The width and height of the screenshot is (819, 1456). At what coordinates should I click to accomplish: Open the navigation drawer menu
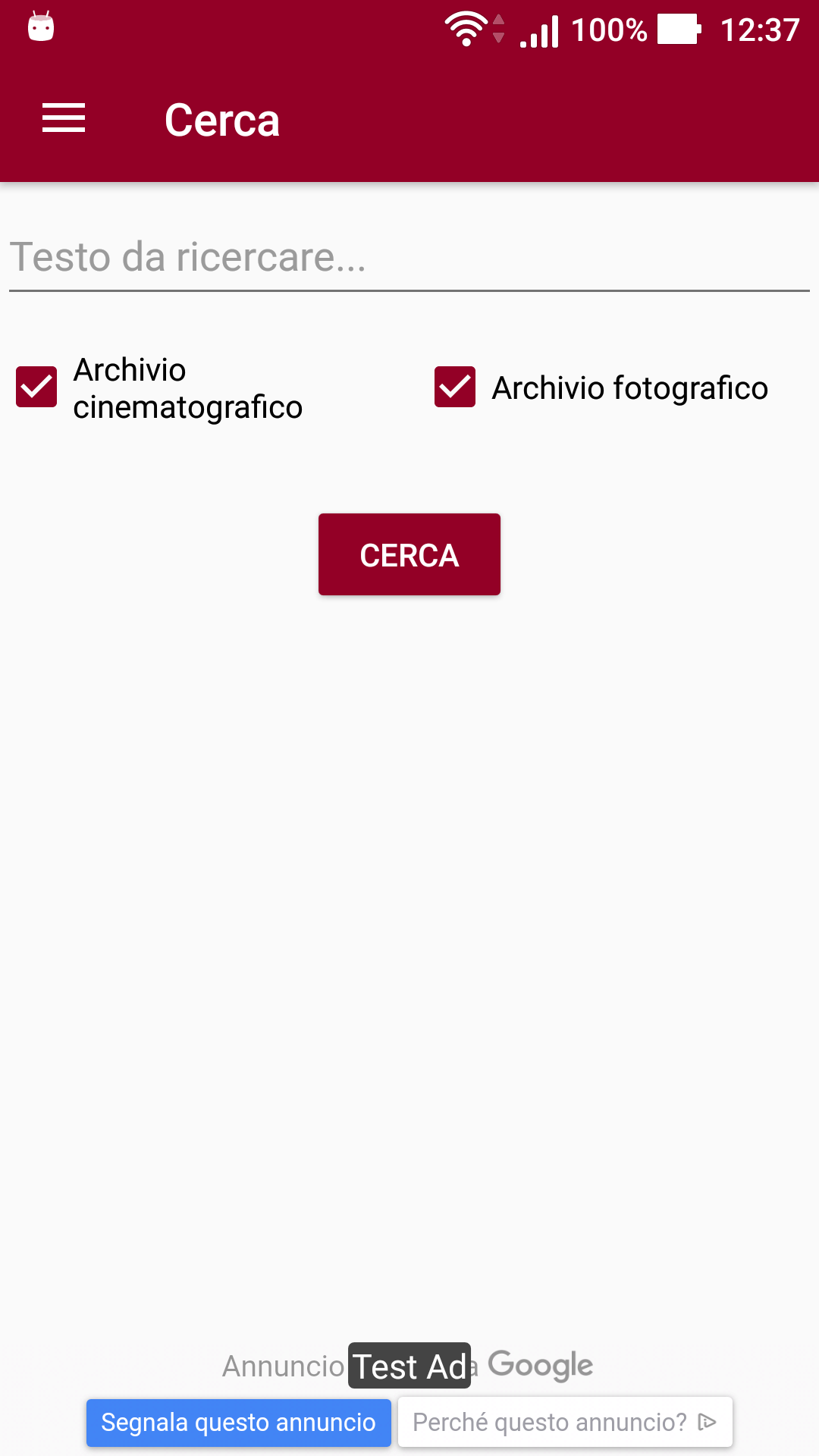[64, 118]
